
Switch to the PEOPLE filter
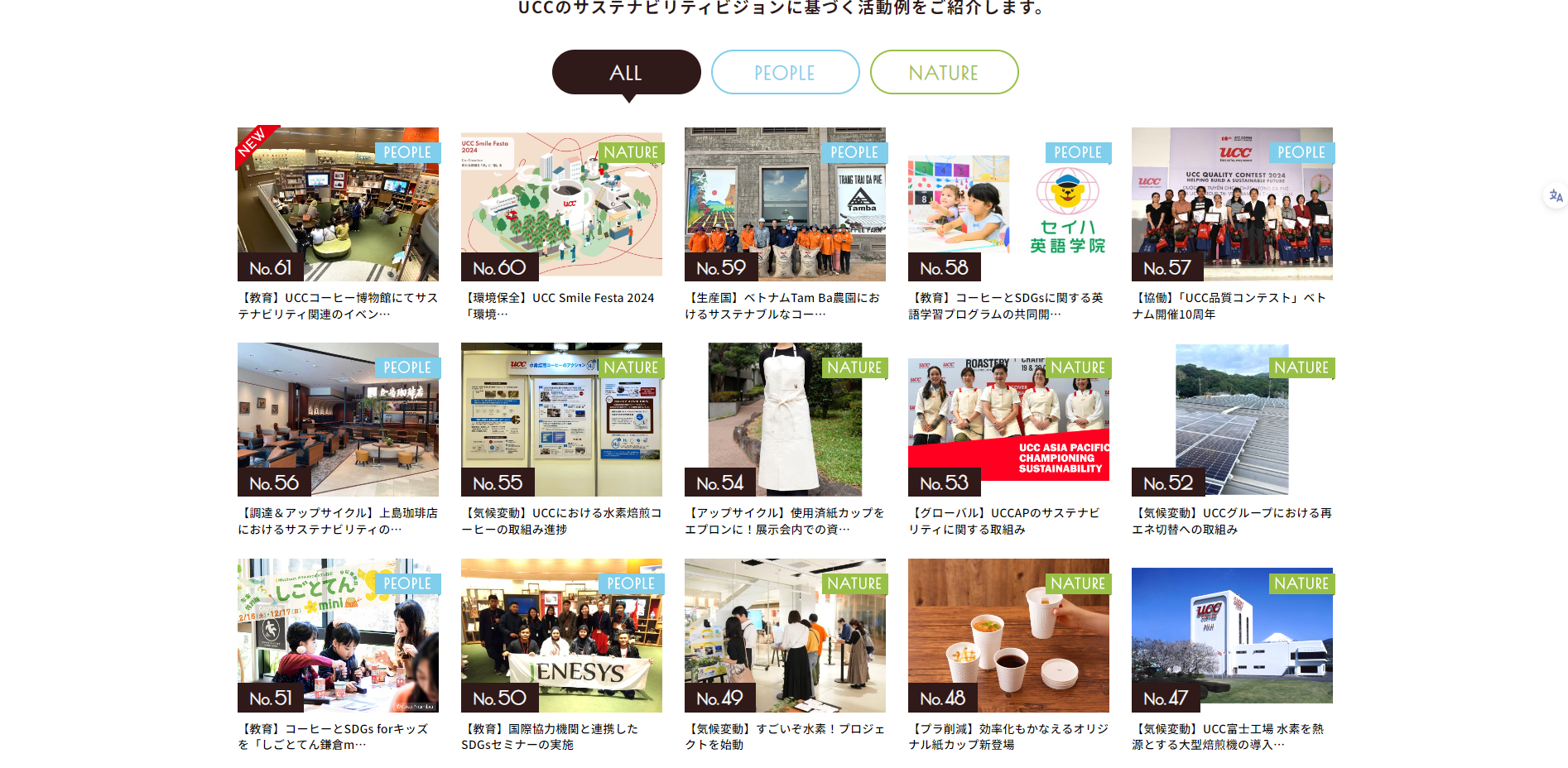785,73
